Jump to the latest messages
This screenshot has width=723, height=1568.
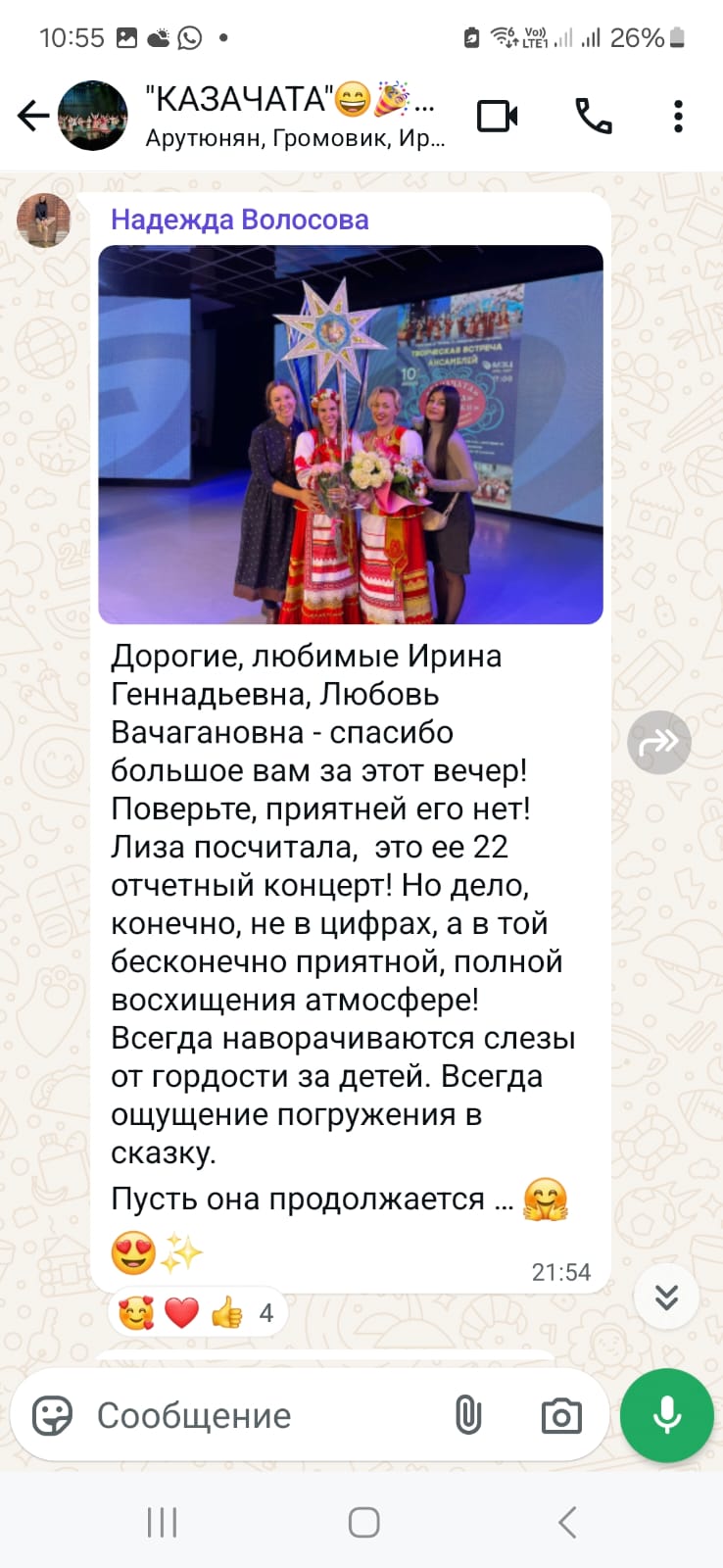pos(666,1297)
